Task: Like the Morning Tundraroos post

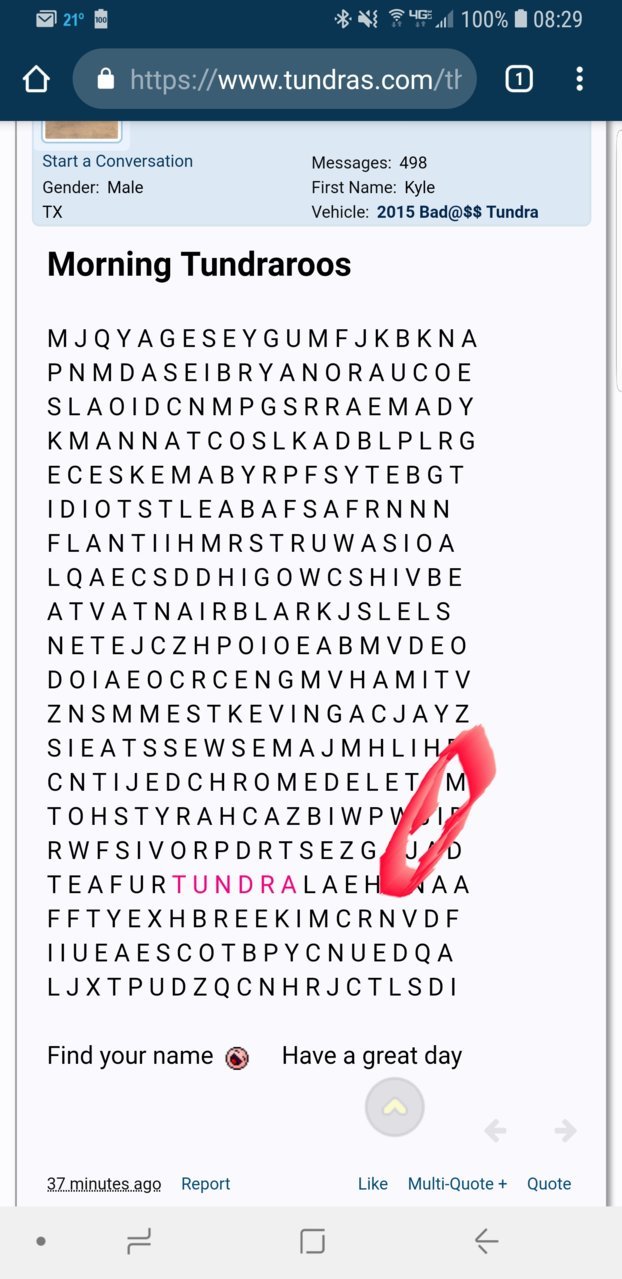Action: pyautogui.click(x=372, y=1184)
